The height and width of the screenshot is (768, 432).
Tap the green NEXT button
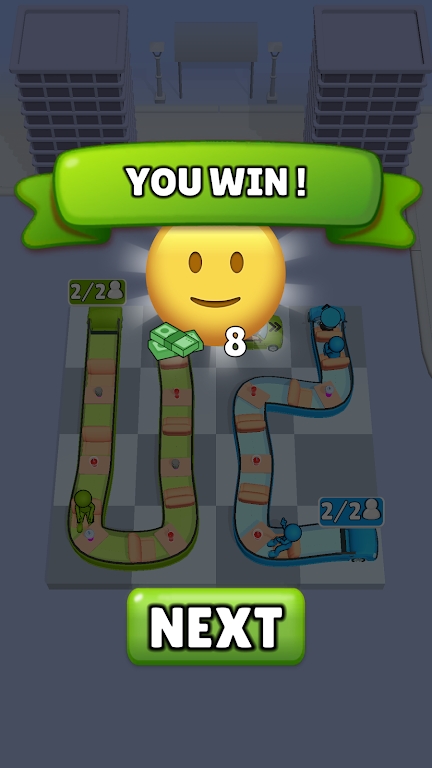216,626
